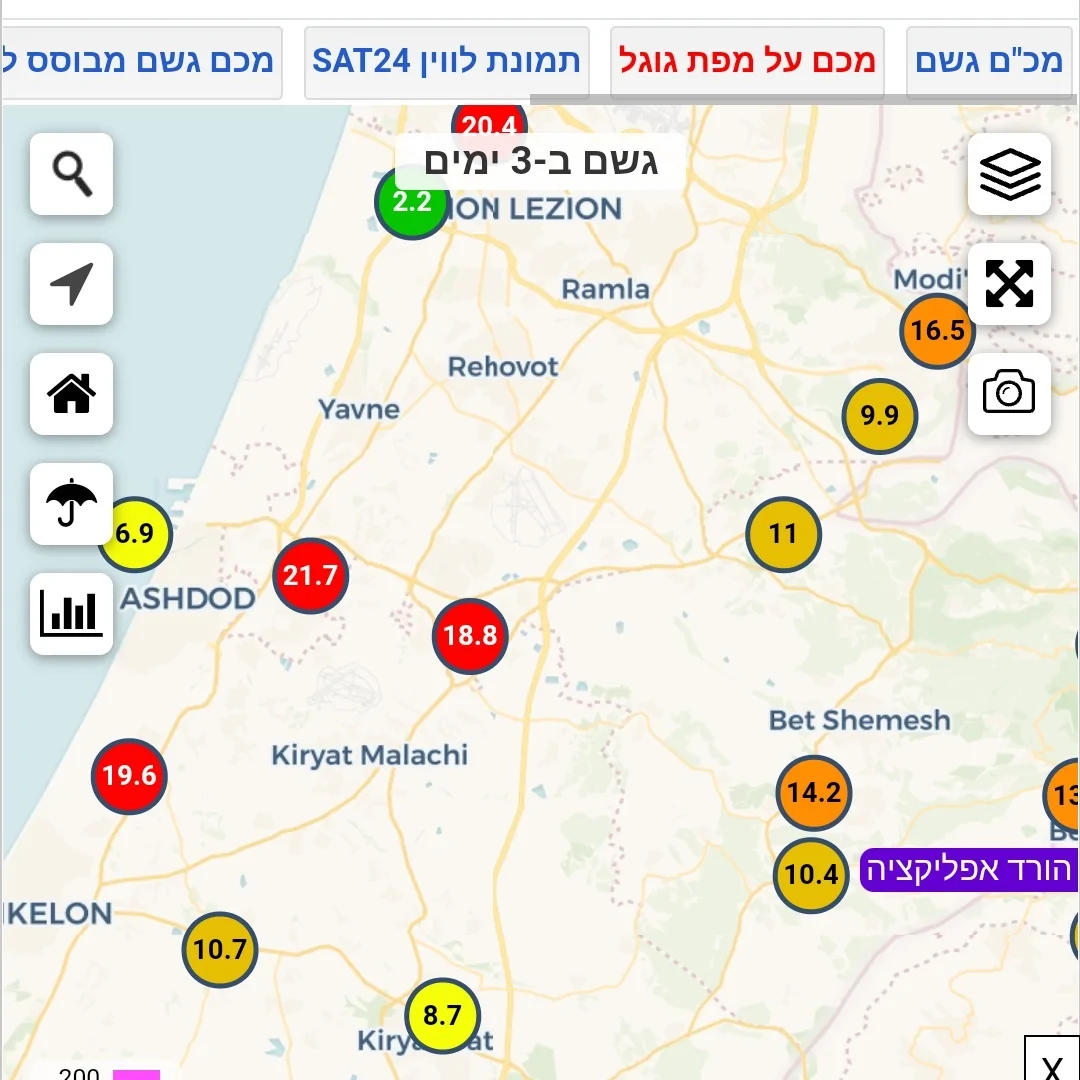The height and width of the screenshot is (1080, 1080).
Task: Tap the הורד אפליקציה download button
Action: [968, 870]
